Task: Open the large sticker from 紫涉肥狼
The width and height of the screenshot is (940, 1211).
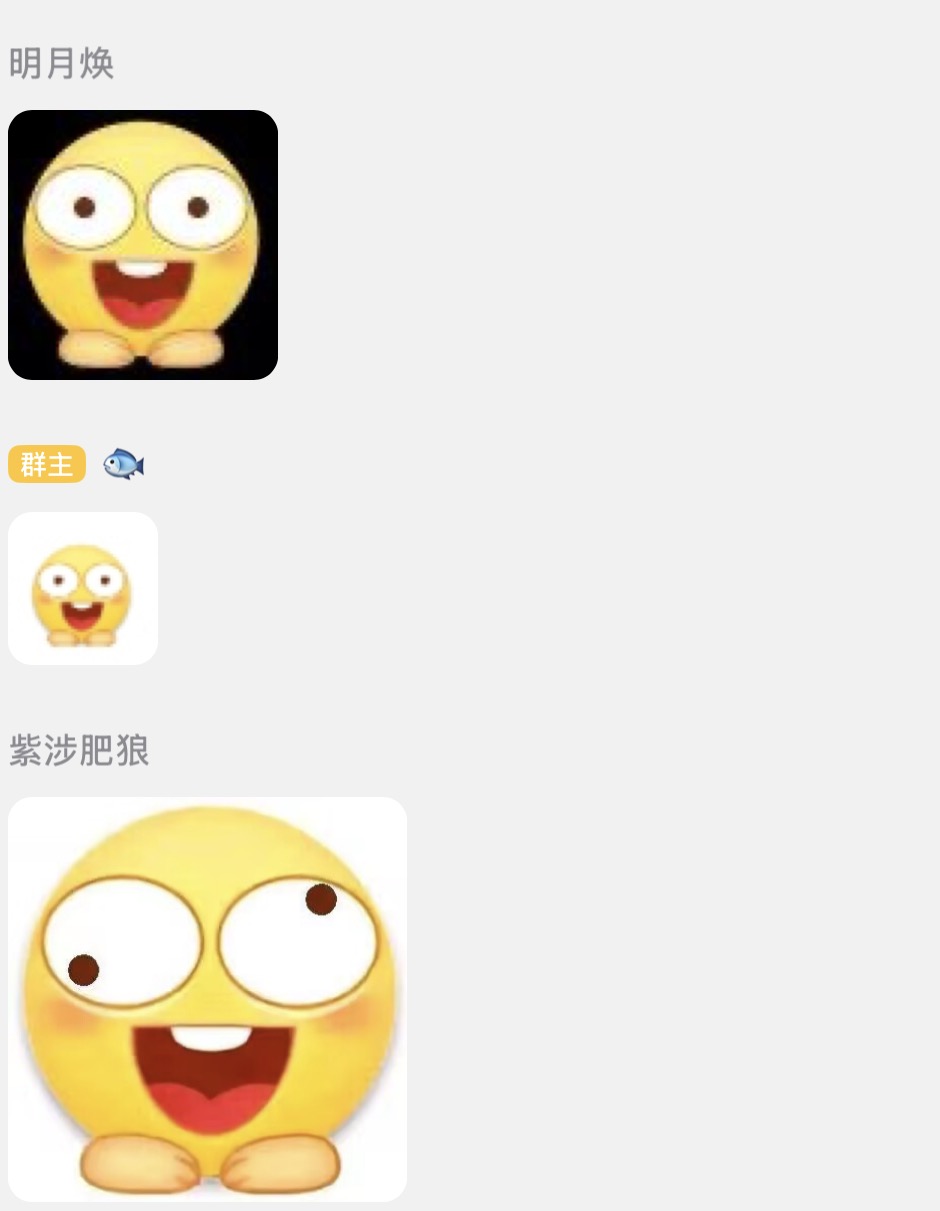Action: point(207,998)
